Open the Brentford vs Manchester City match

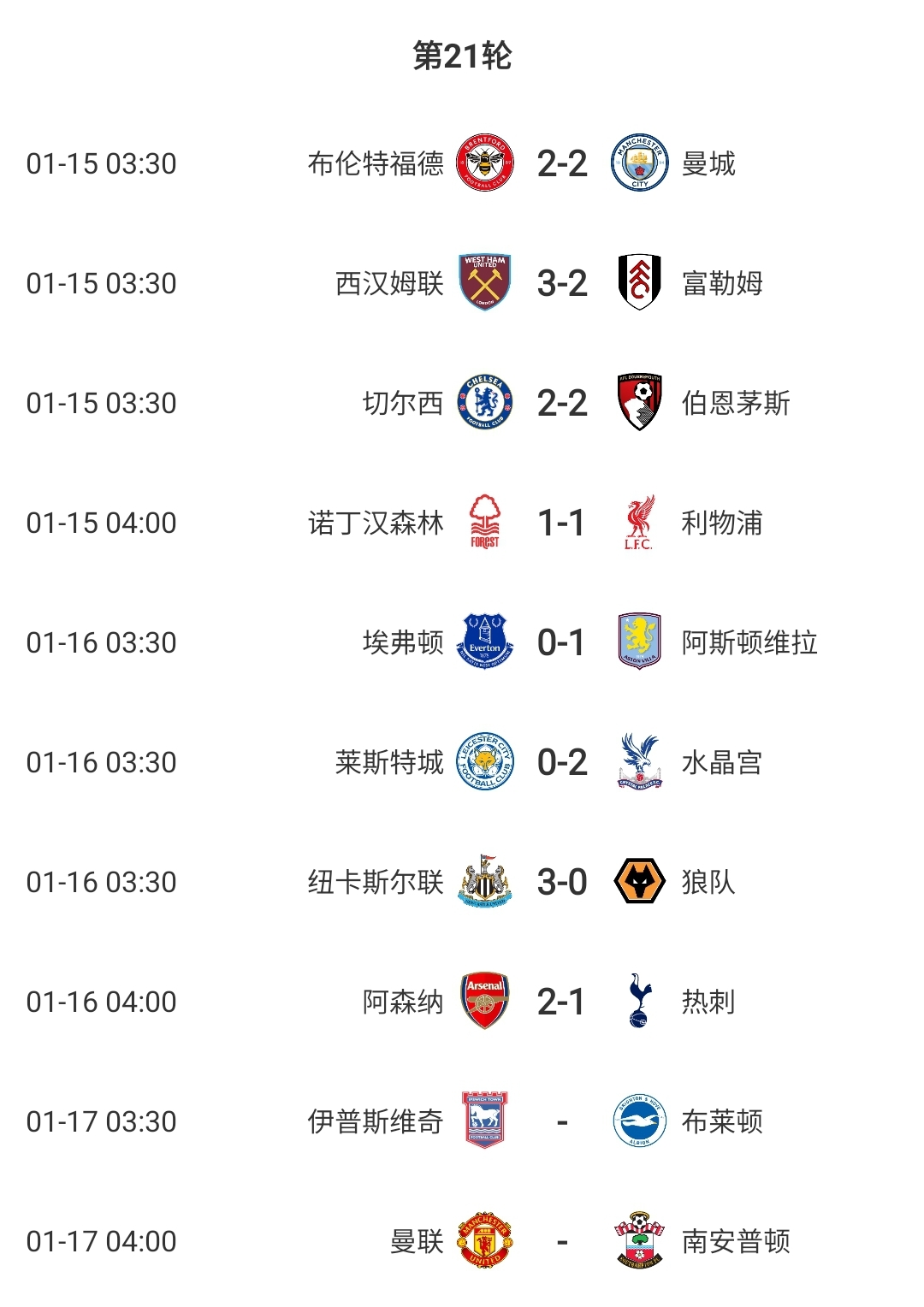(x=561, y=163)
